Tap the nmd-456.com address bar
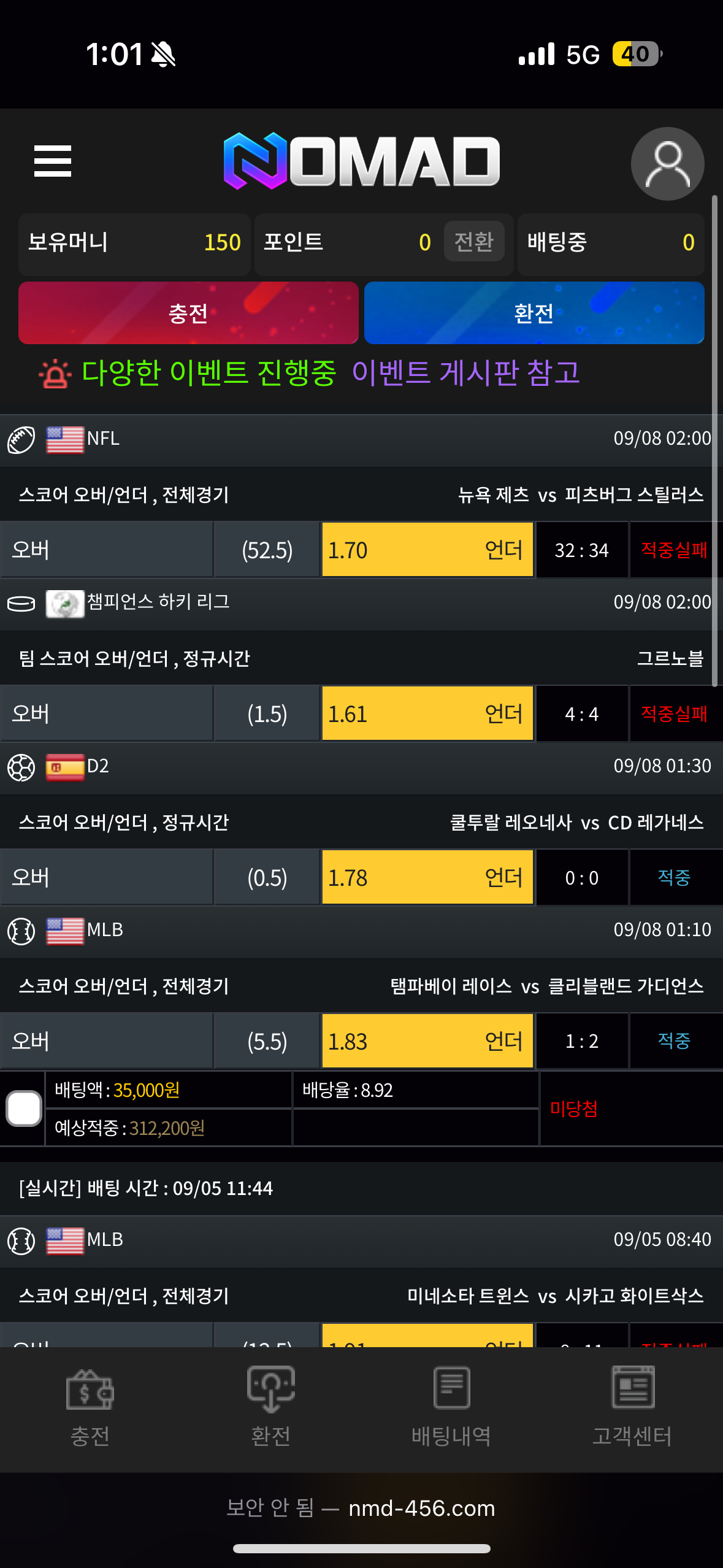 [x=361, y=1508]
